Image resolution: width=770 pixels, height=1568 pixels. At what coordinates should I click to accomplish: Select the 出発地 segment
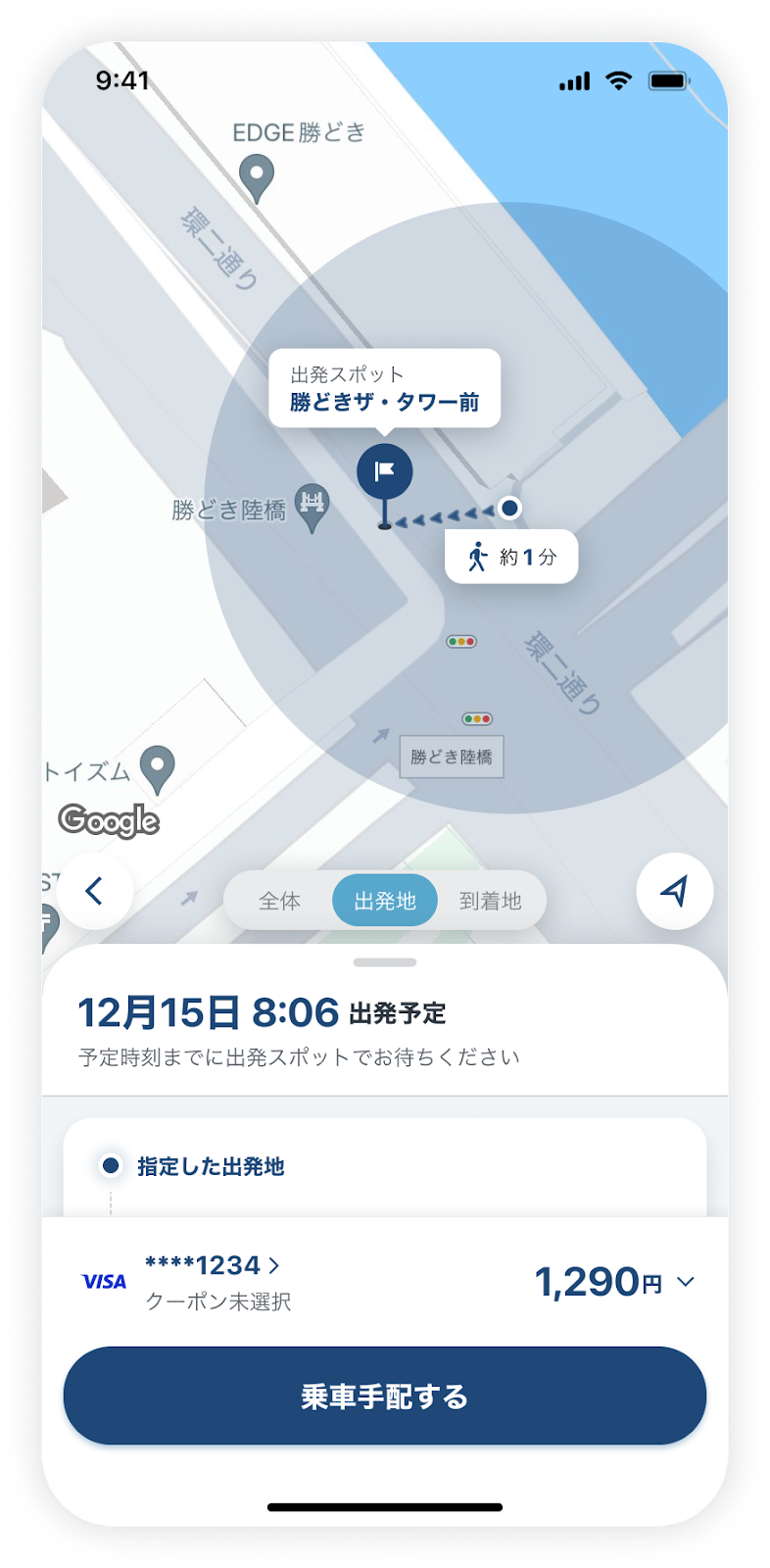tap(385, 901)
